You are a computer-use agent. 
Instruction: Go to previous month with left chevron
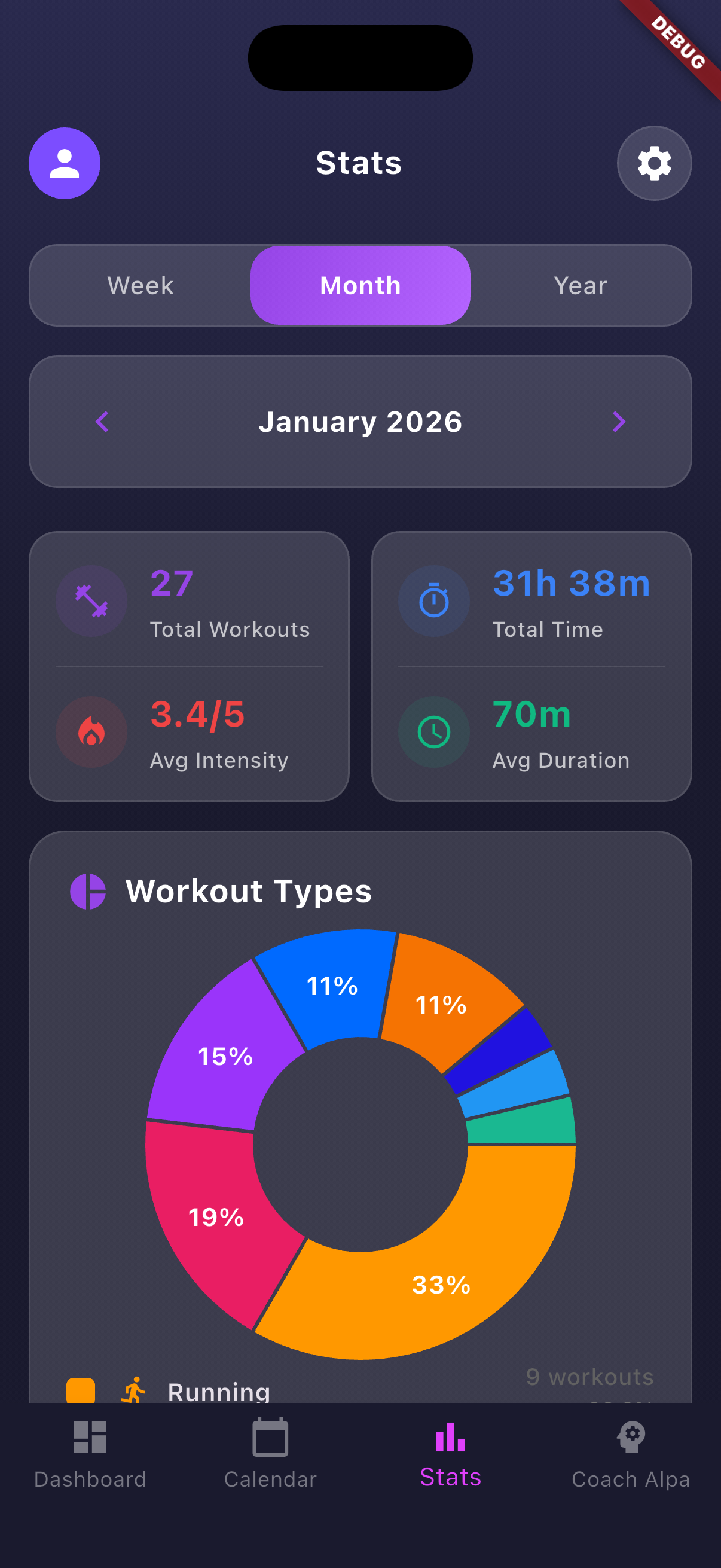[x=102, y=421]
